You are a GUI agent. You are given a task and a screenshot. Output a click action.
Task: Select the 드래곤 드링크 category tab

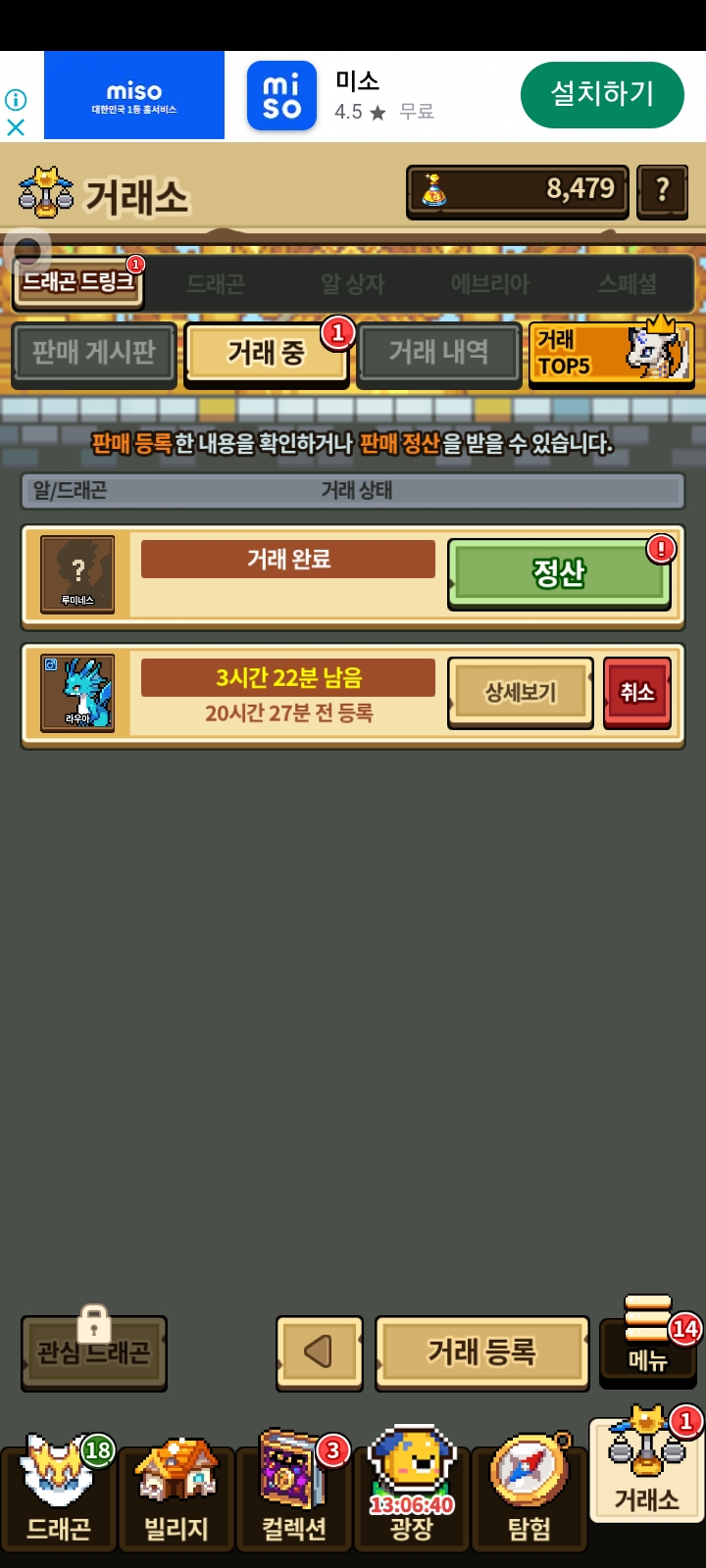pyautogui.click(x=78, y=283)
